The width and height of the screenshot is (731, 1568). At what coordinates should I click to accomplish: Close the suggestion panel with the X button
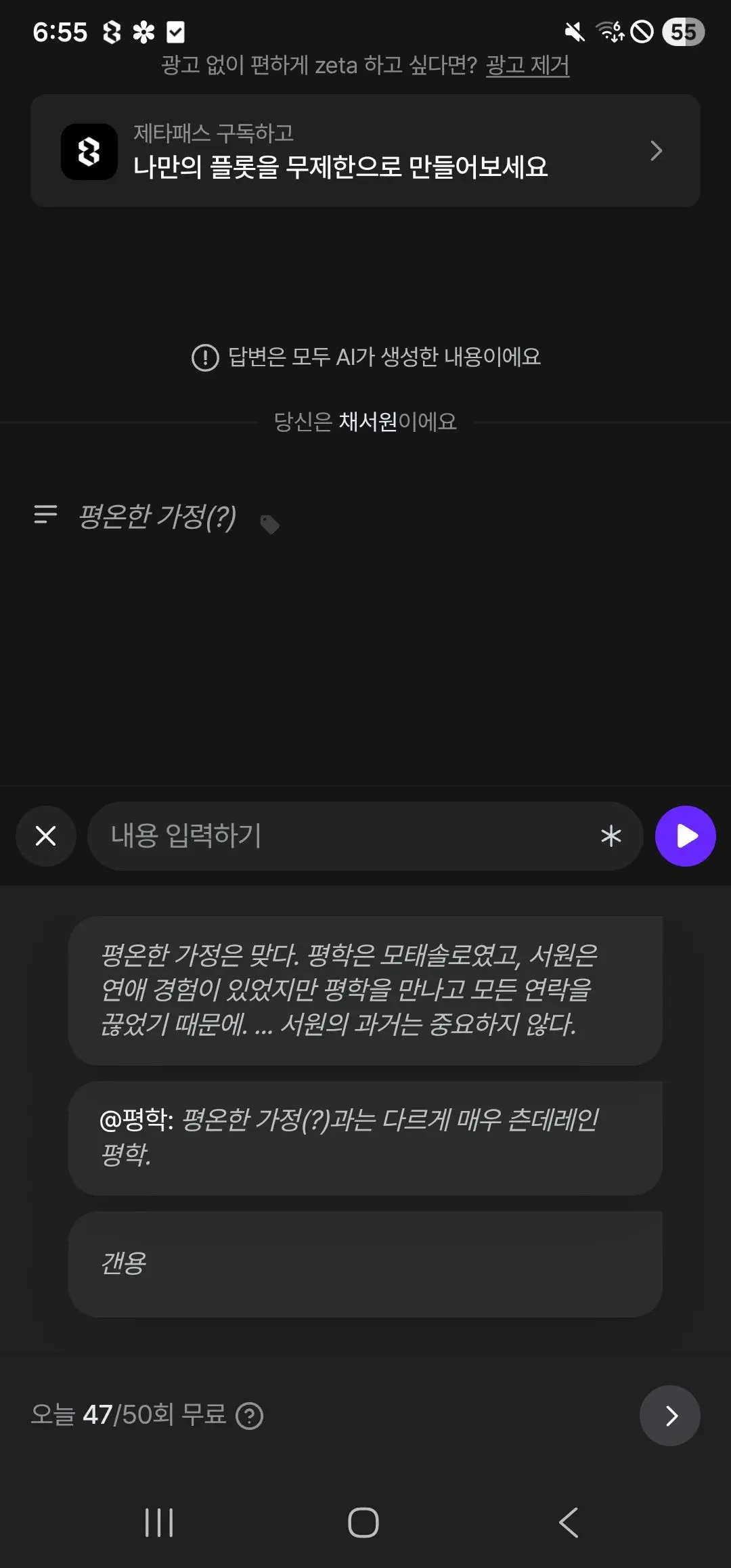pos(45,836)
